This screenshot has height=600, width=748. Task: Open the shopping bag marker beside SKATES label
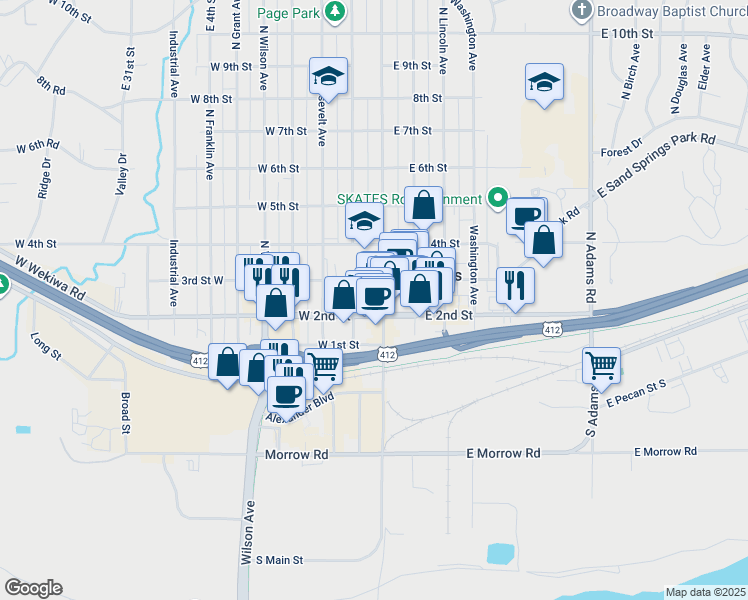pyautogui.click(x=424, y=206)
